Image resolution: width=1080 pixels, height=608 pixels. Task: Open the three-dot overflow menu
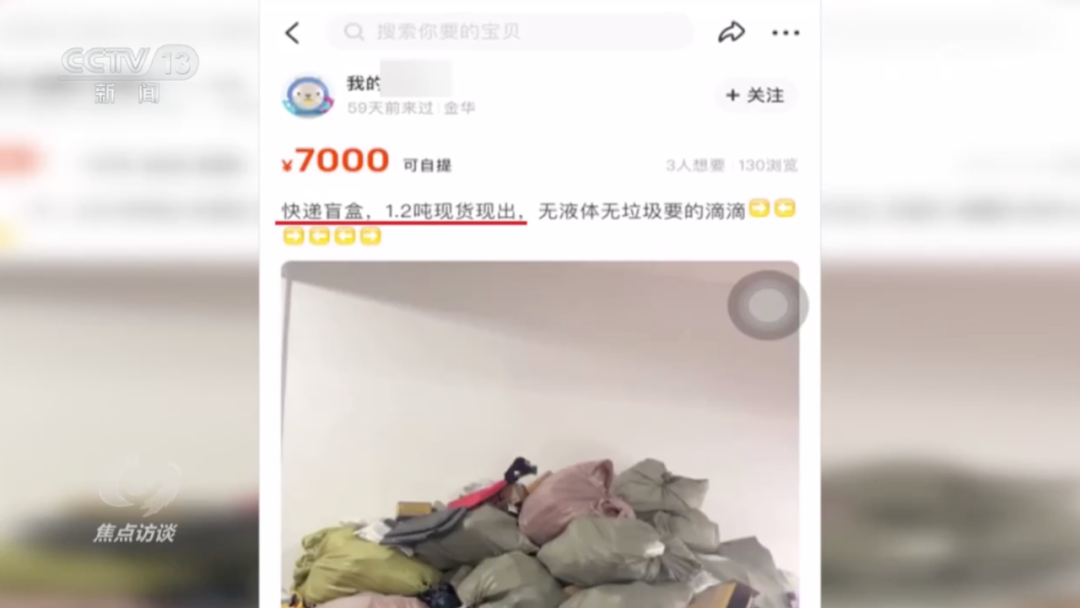785,33
